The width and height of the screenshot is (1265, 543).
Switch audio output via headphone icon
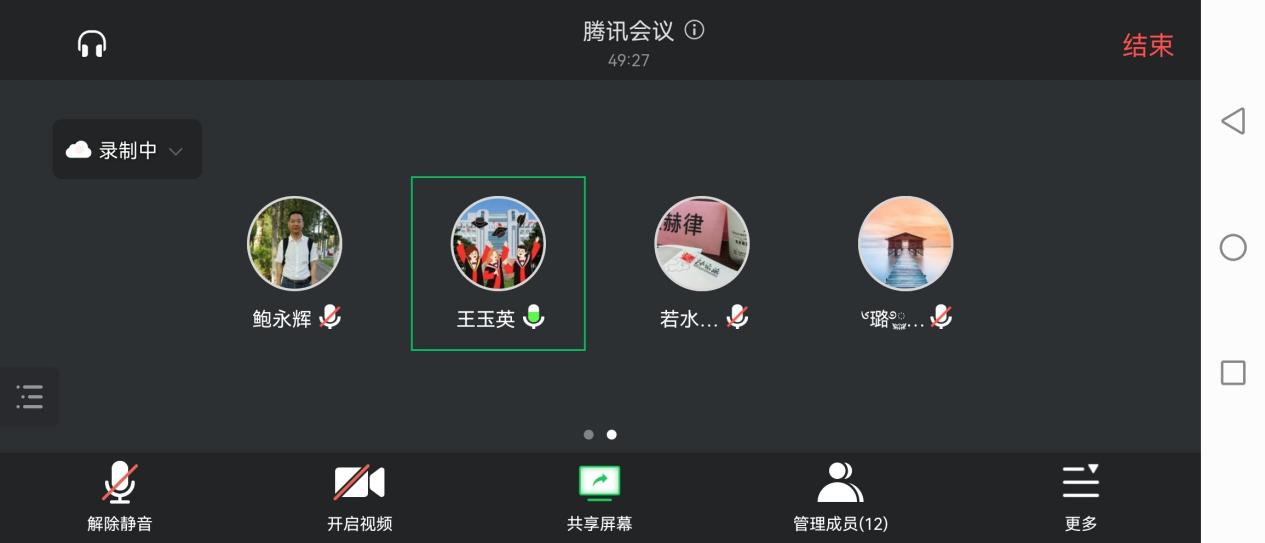coord(92,44)
